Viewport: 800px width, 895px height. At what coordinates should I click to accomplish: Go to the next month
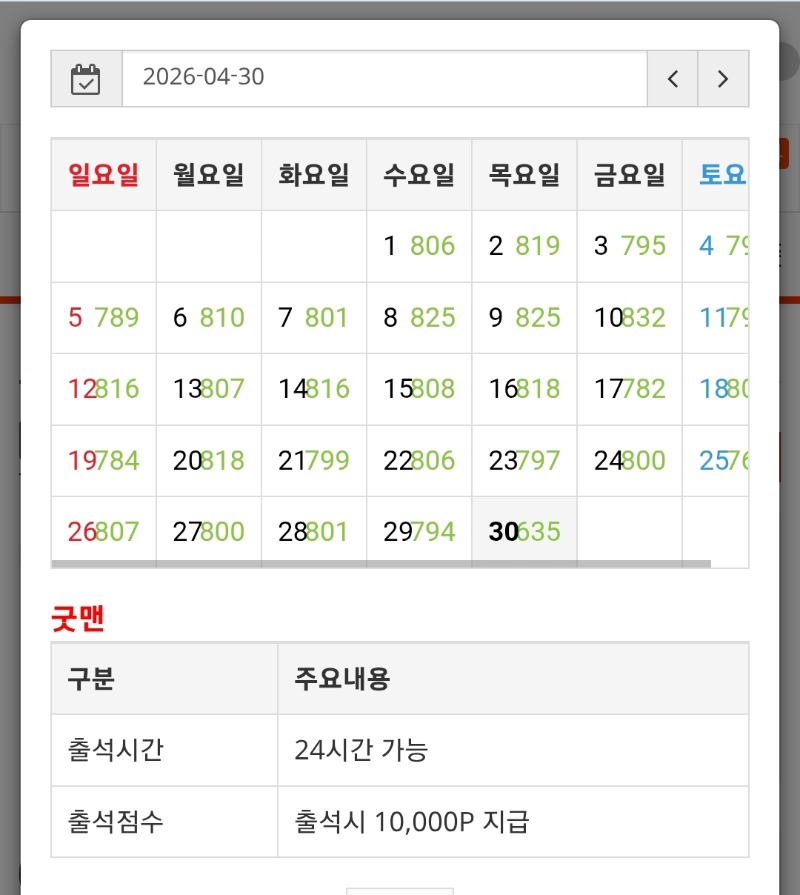(723, 79)
